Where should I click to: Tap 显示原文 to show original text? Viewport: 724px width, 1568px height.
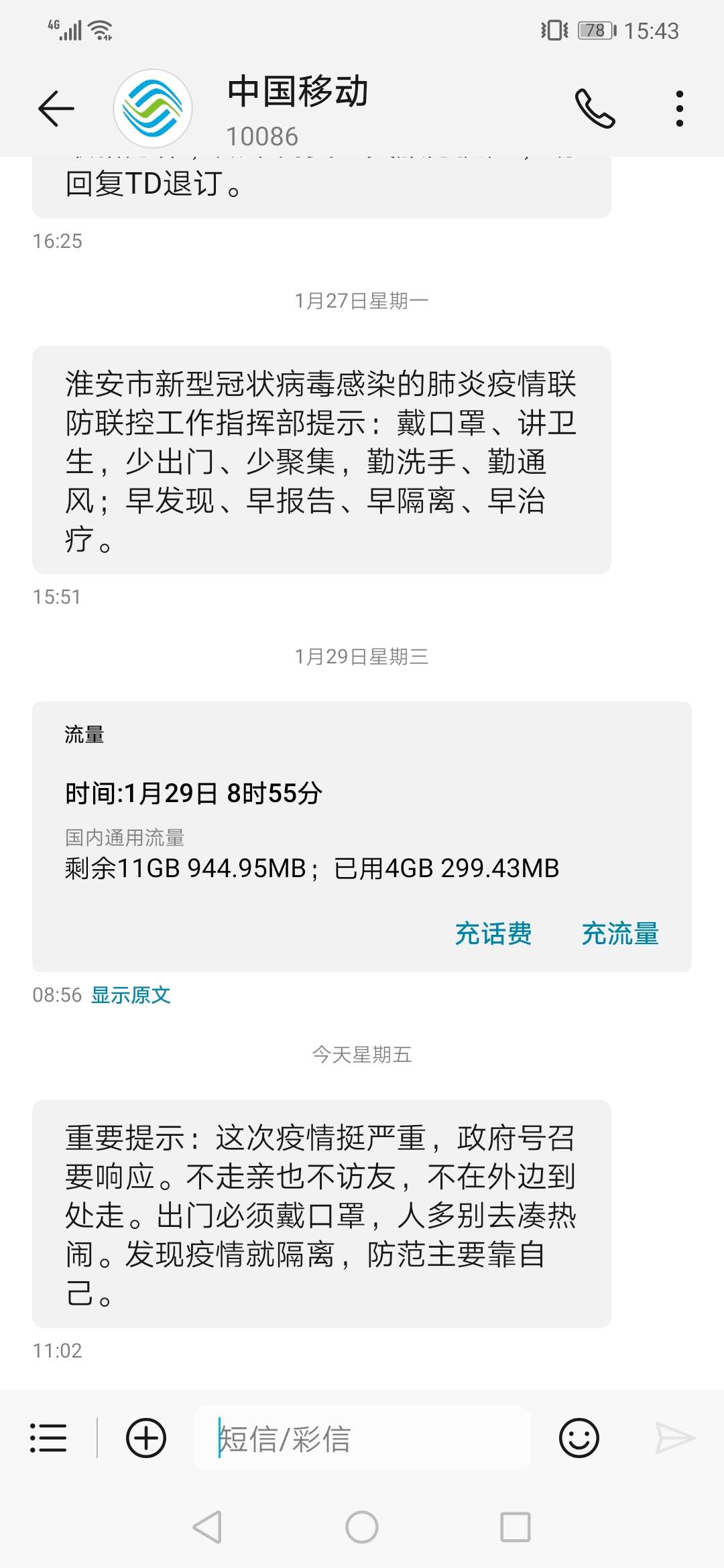[131, 995]
